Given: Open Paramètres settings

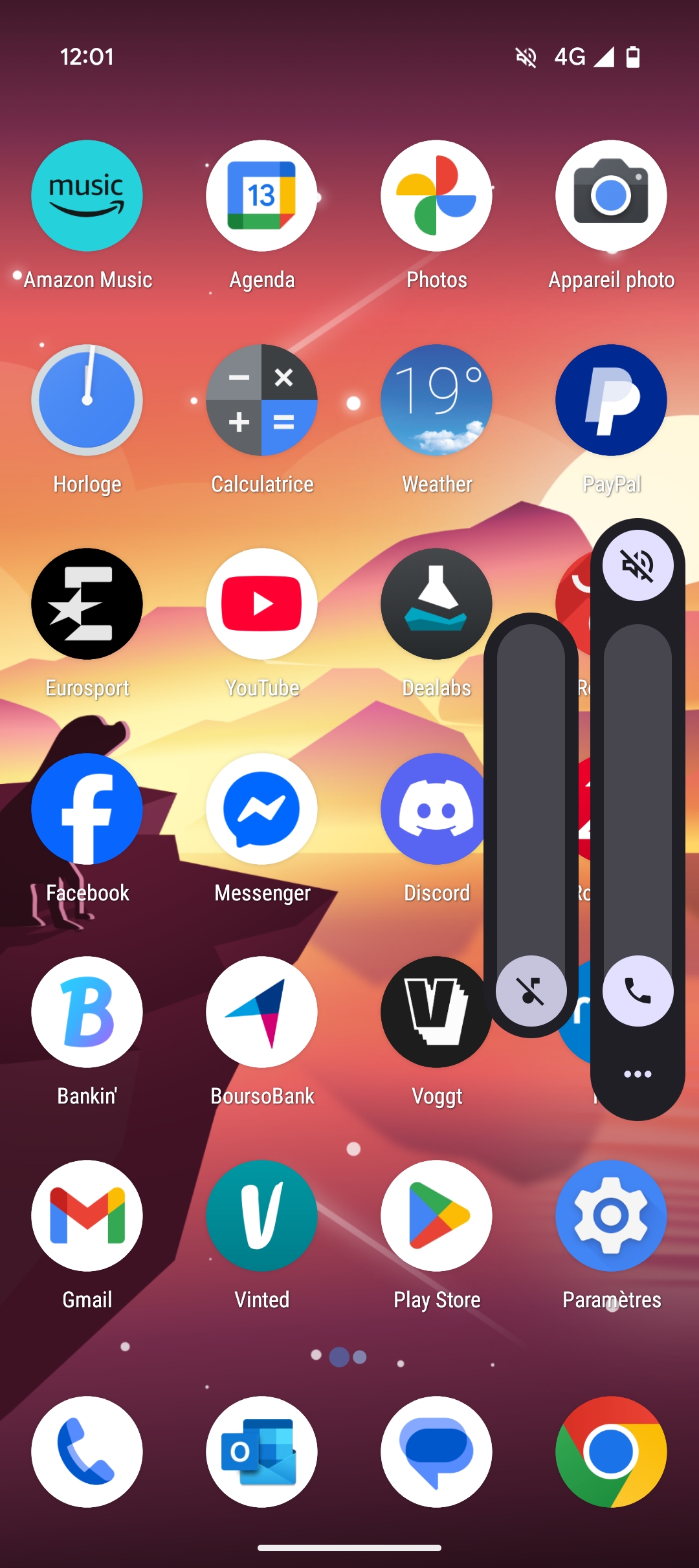Looking at the screenshot, I should 611,1215.
